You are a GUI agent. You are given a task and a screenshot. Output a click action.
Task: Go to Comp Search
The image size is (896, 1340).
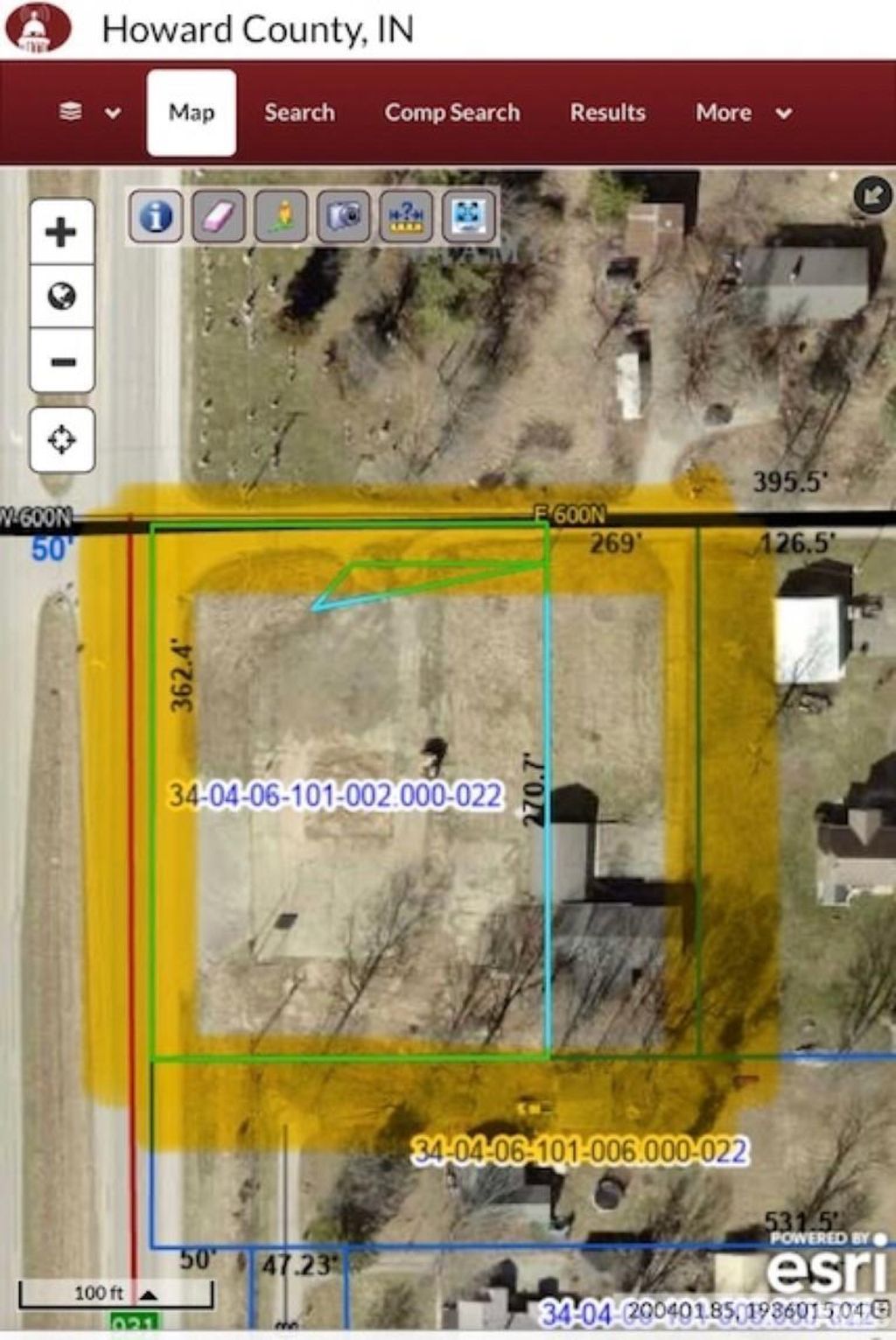(451, 112)
